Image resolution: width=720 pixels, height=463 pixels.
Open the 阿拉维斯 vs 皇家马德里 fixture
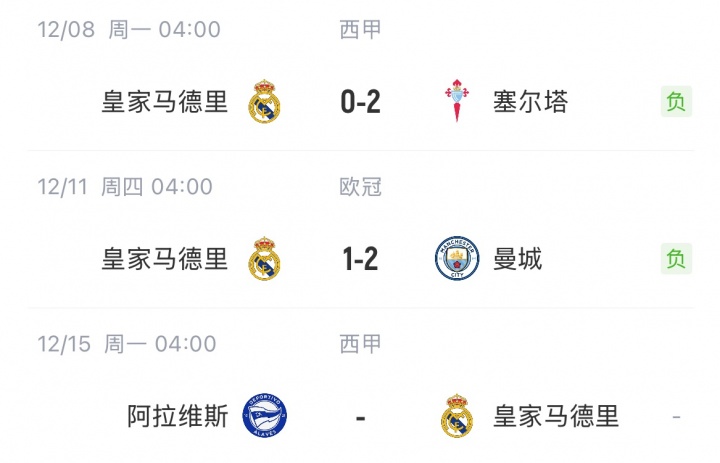click(360, 416)
